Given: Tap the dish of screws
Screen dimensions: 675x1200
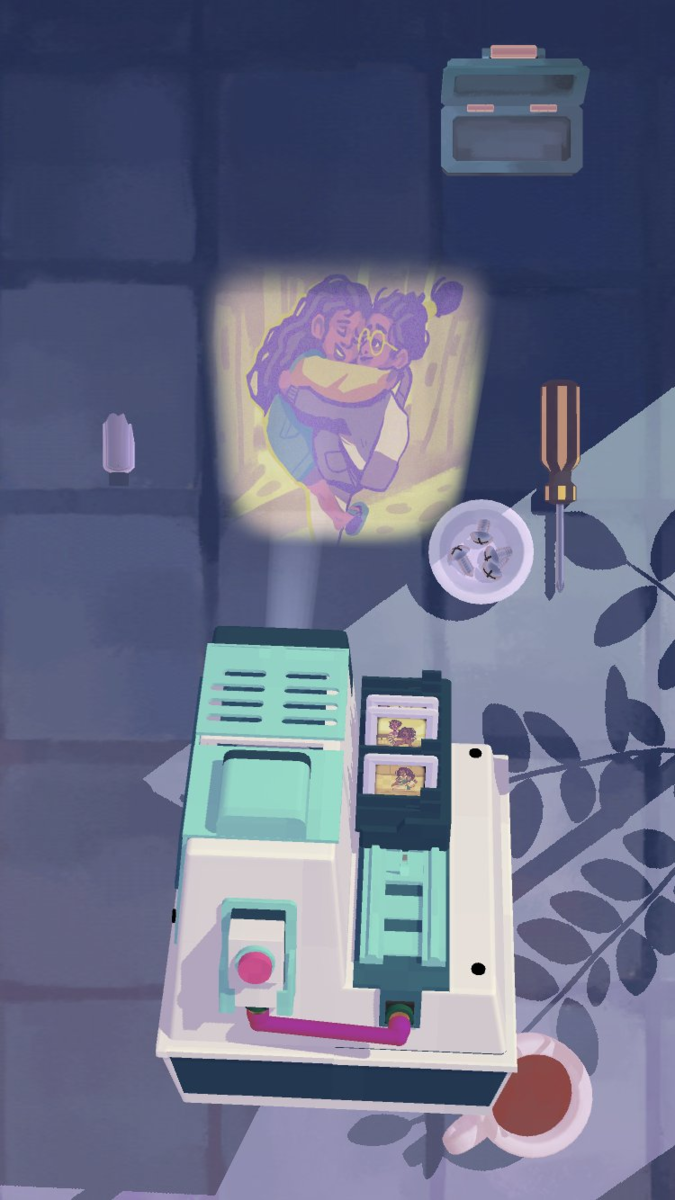Looking at the screenshot, I should coord(481,552).
